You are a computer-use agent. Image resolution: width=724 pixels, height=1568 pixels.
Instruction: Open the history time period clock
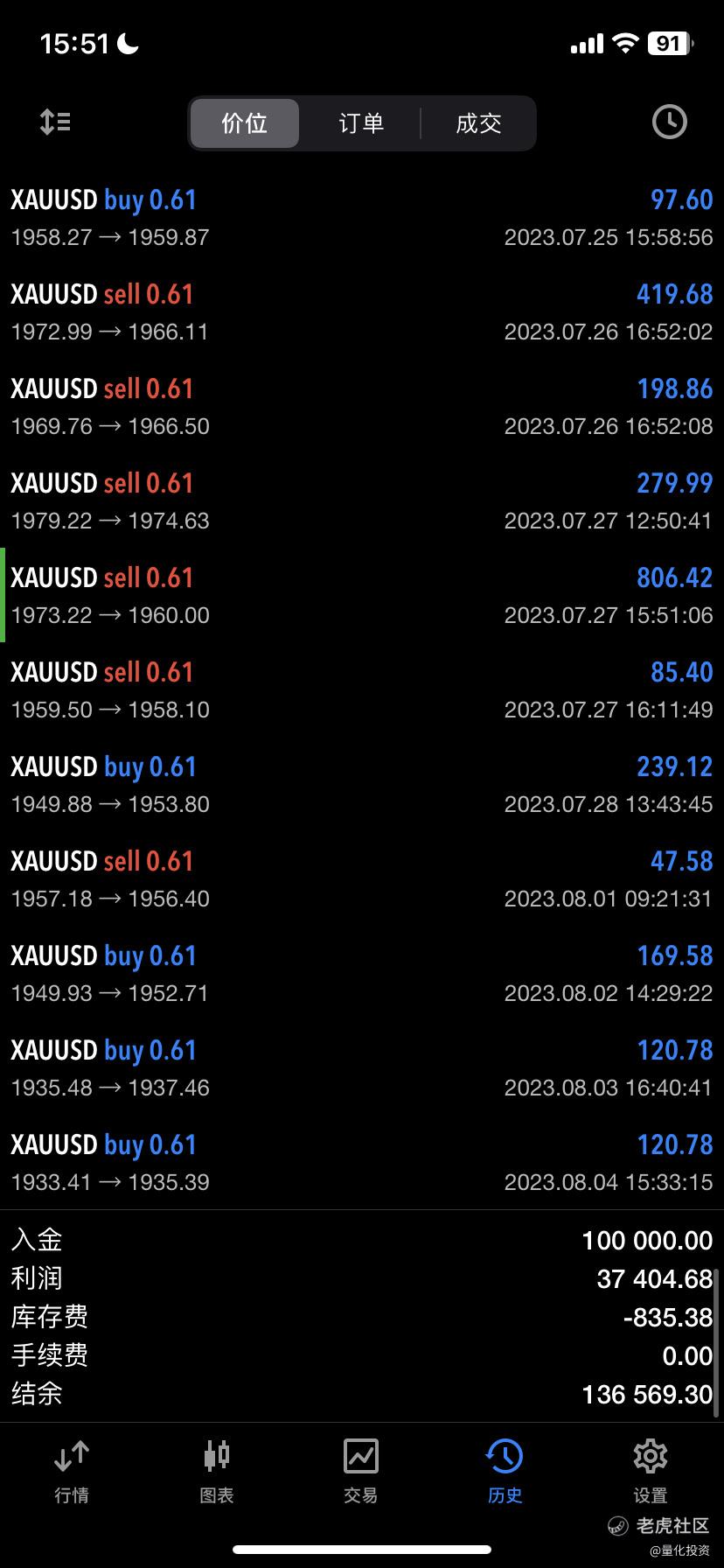669,122
